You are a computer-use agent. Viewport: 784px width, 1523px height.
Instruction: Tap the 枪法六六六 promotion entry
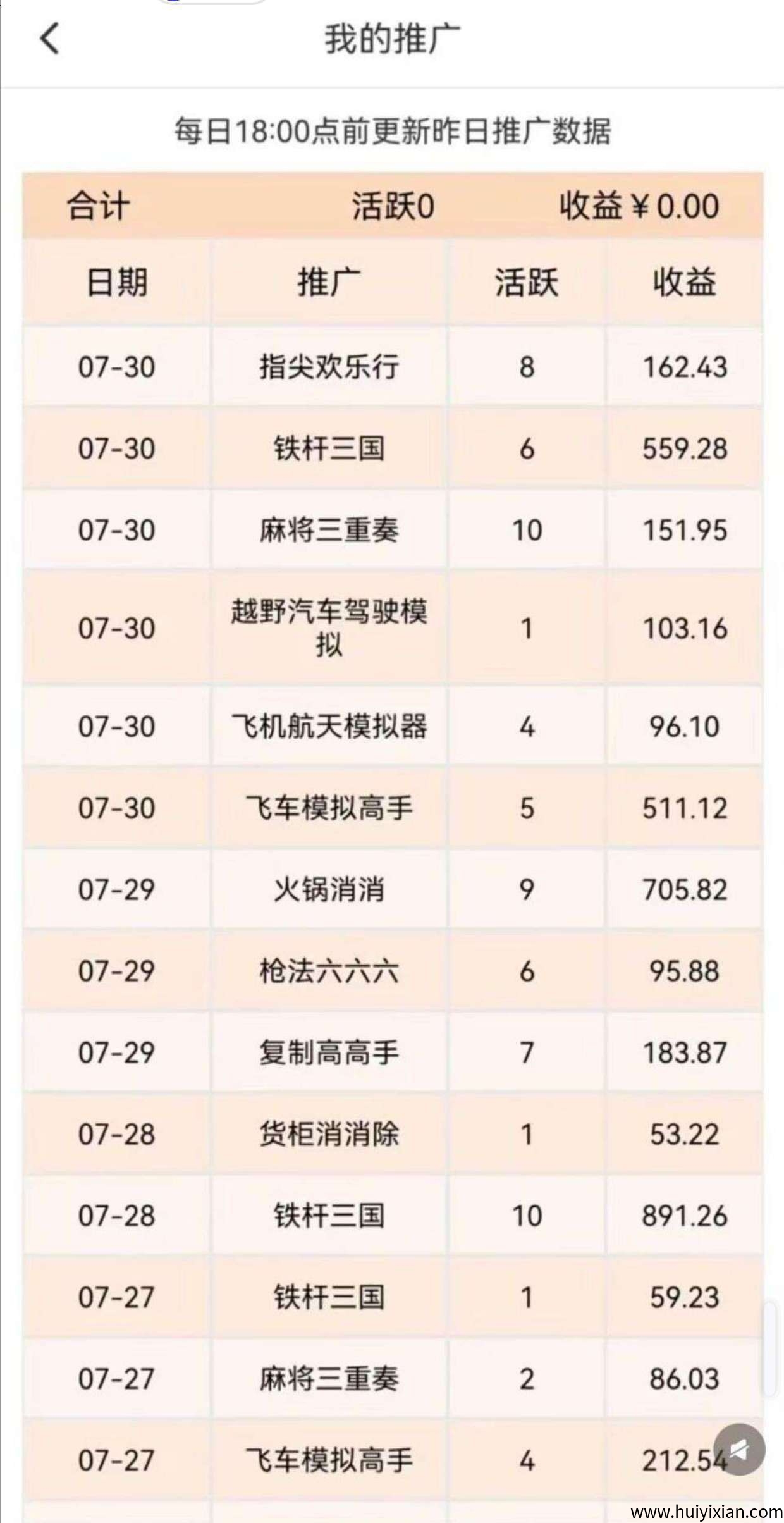click(x=329, y=971)
